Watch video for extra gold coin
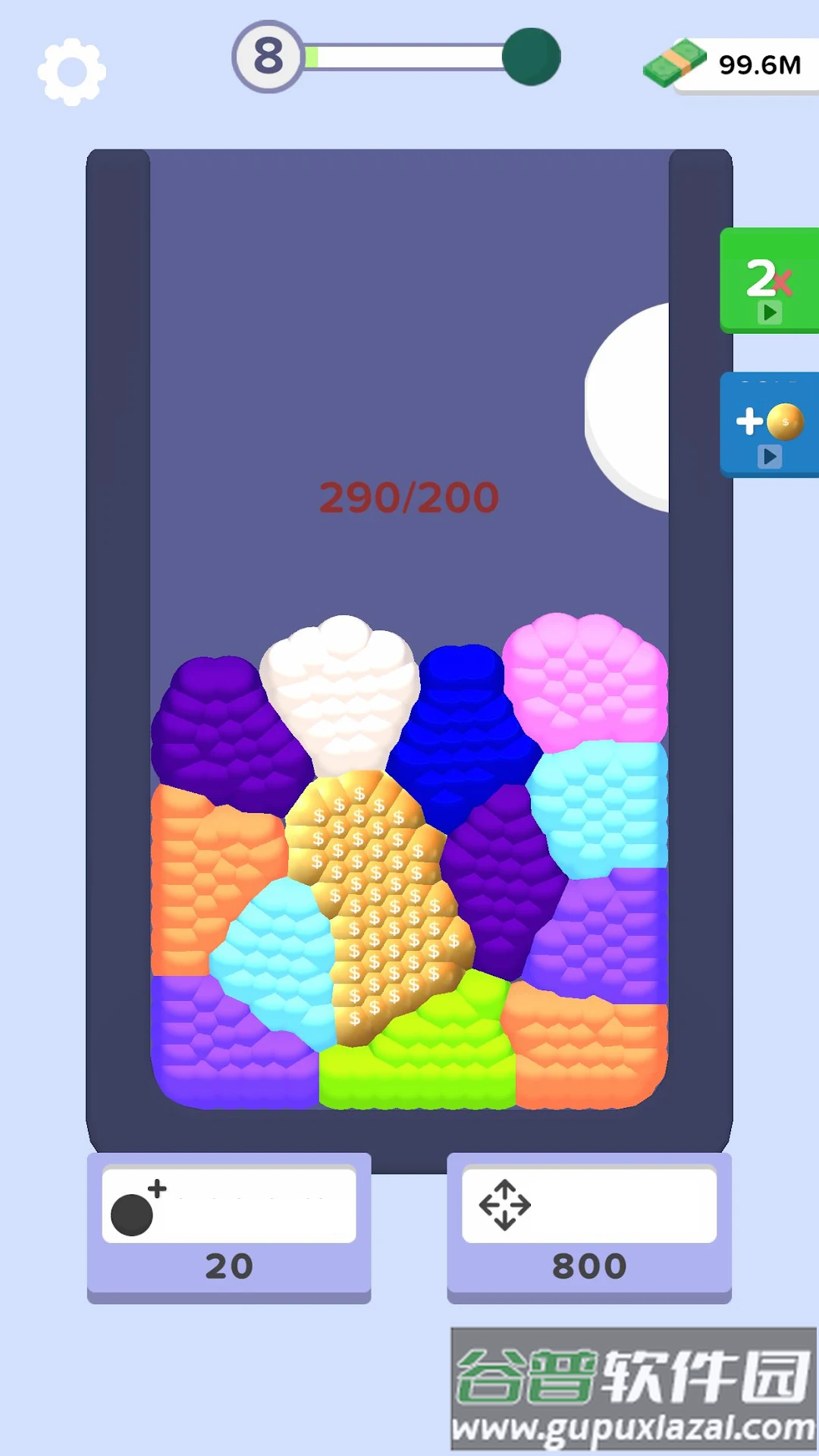819x1456 pixels. [x=769, y=425]
